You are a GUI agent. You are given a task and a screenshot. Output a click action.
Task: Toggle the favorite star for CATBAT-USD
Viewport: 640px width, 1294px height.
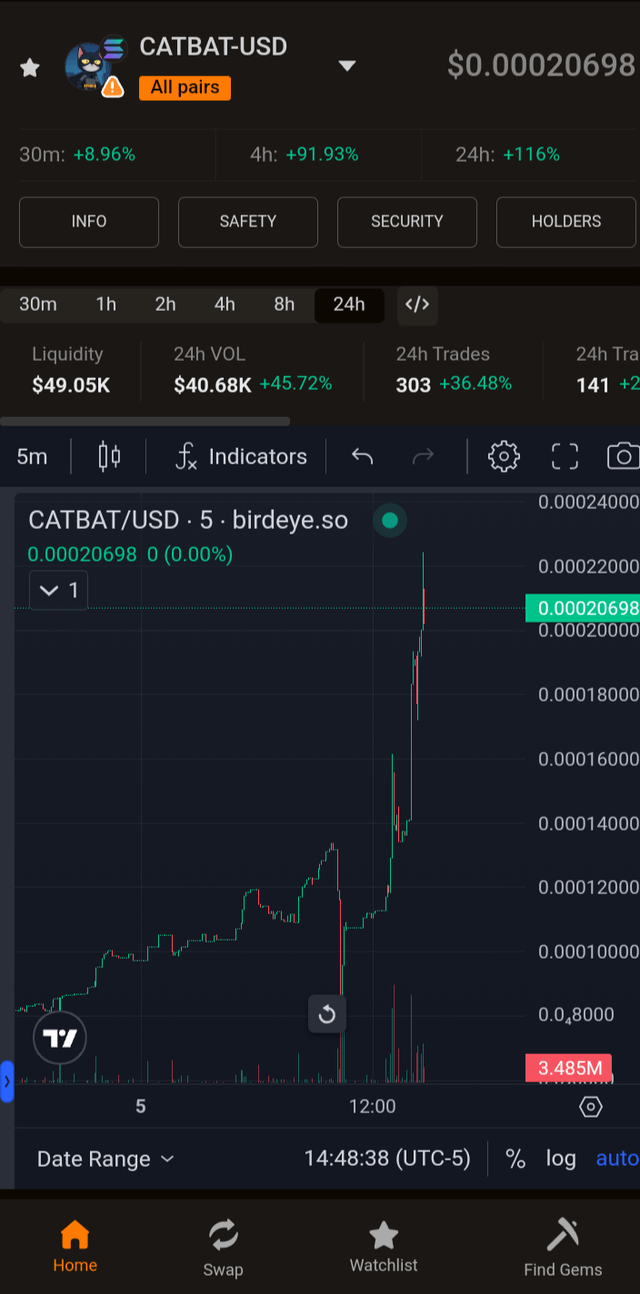[30, 68]
